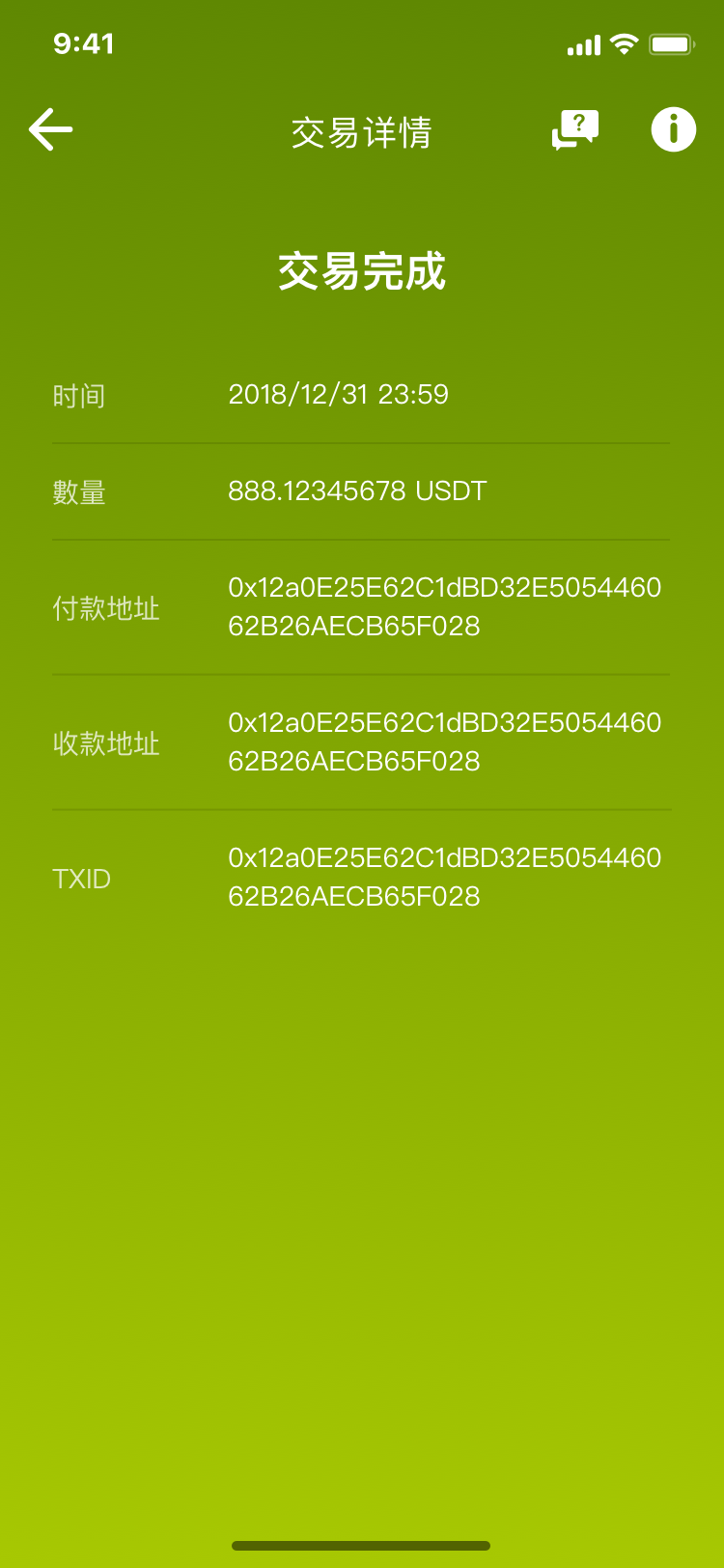Tap the 交易完成 status heading
This screenshot has height=1568, width=724.
[361, 272]
